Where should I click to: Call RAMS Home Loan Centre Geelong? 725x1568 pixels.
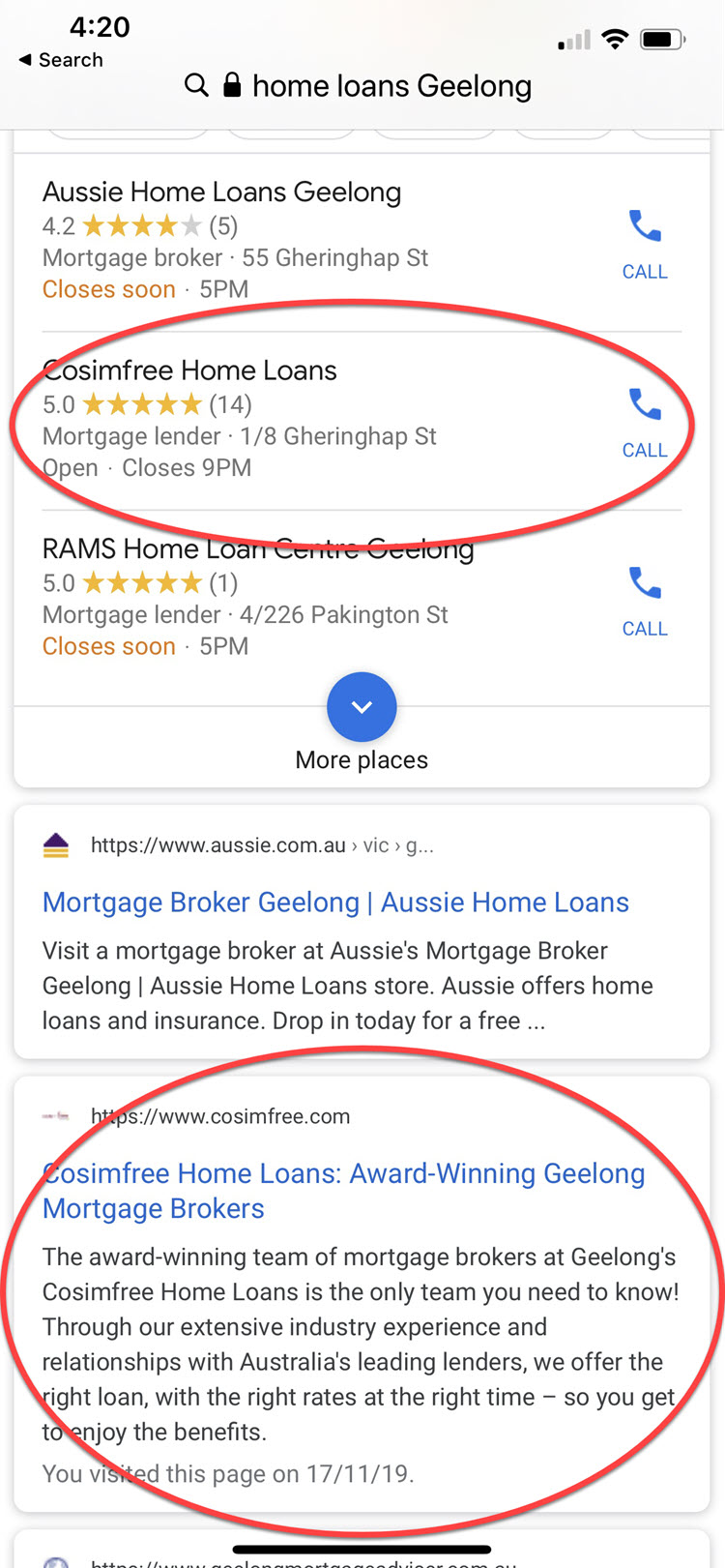(x=645, y=601)
